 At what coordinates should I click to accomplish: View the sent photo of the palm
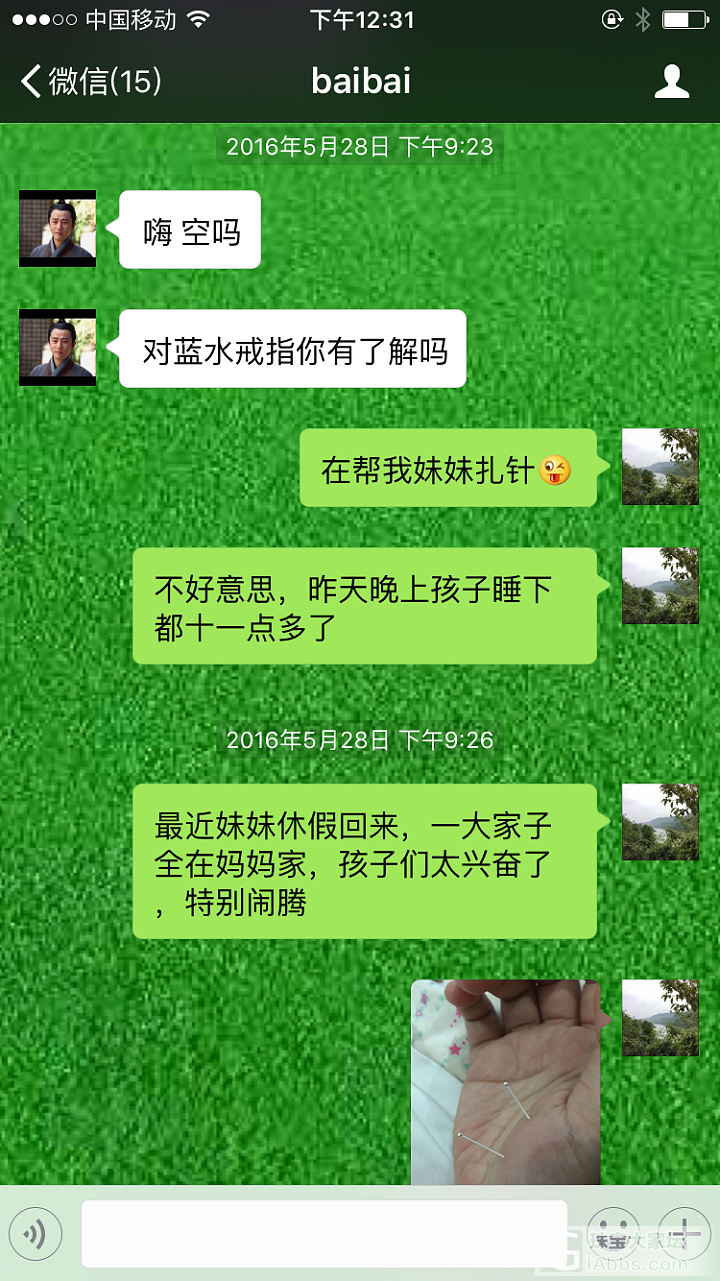click(506, 1082)
